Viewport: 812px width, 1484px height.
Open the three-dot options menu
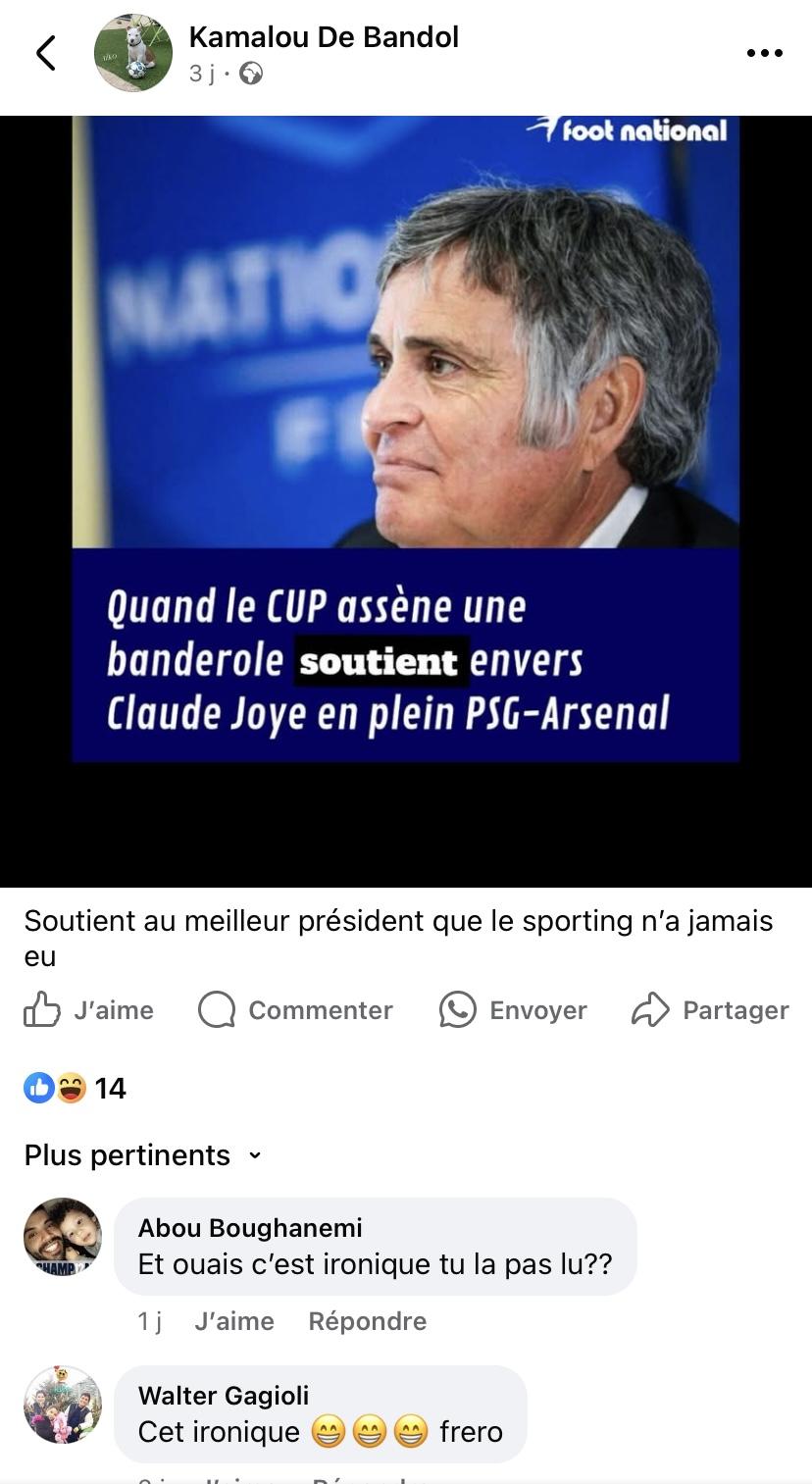pos(764,53)
